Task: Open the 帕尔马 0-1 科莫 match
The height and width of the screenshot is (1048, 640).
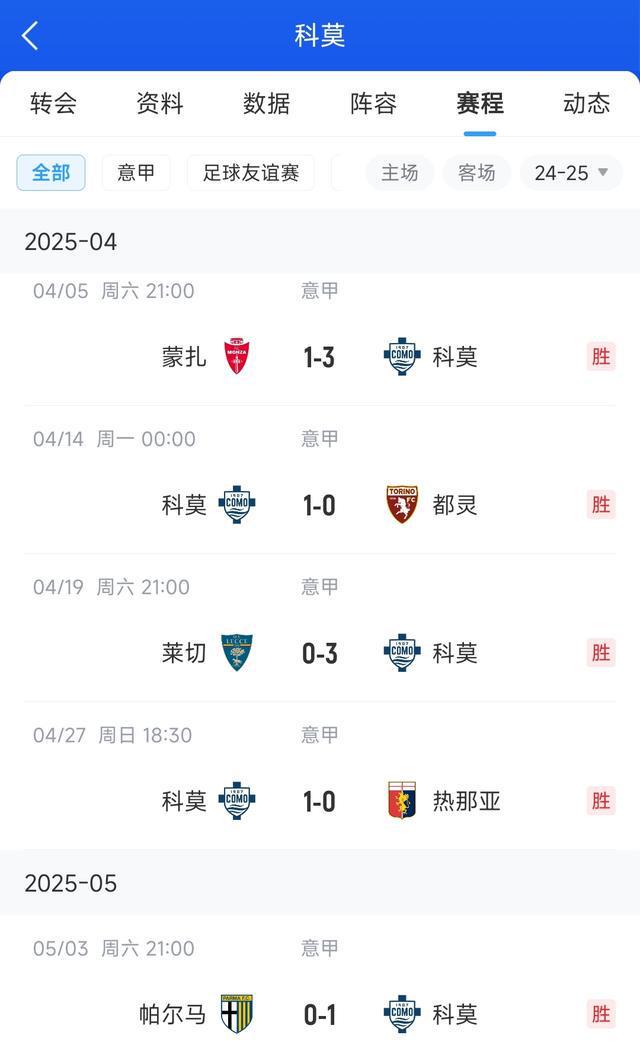Action: [320, 1014]
